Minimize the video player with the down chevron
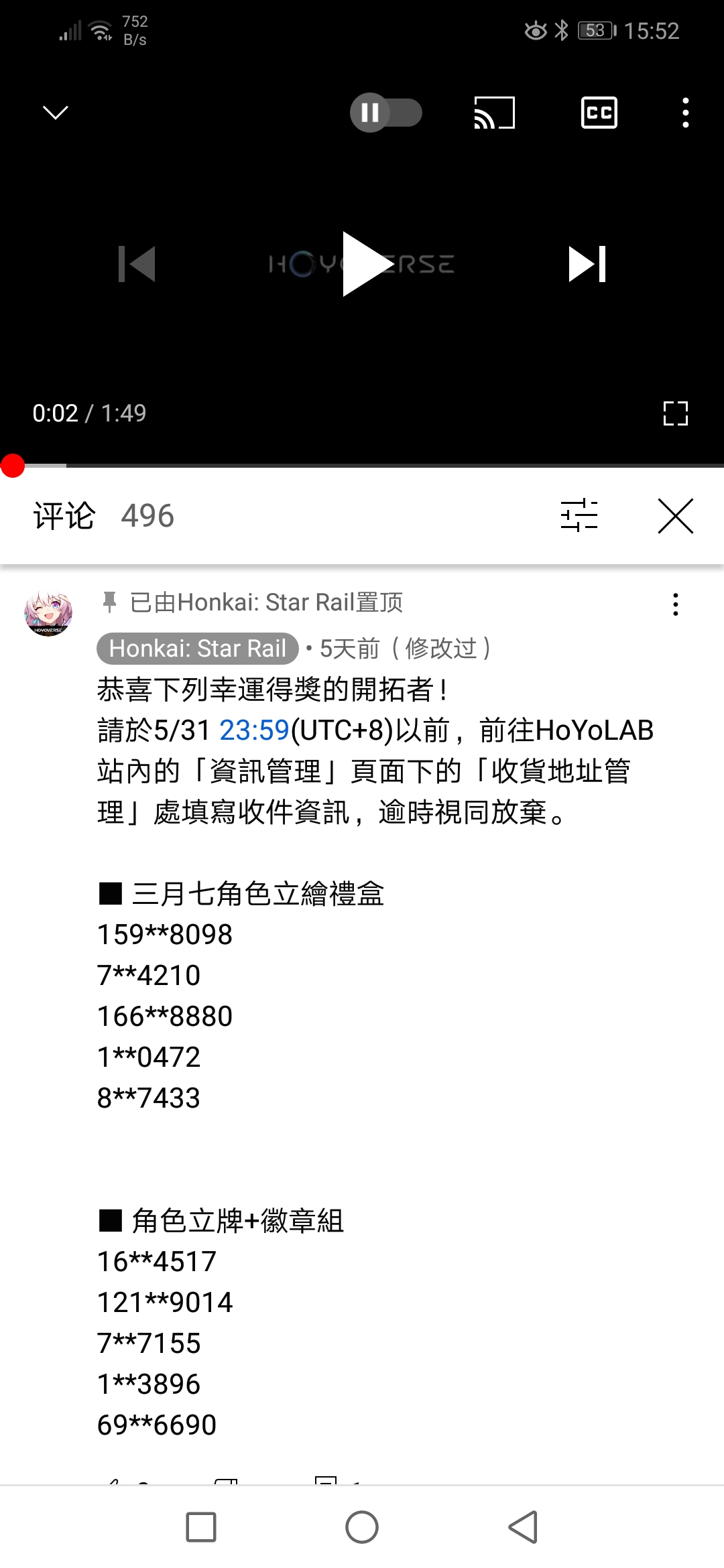This screenshot has height=1568, width=724. (56, 113)
